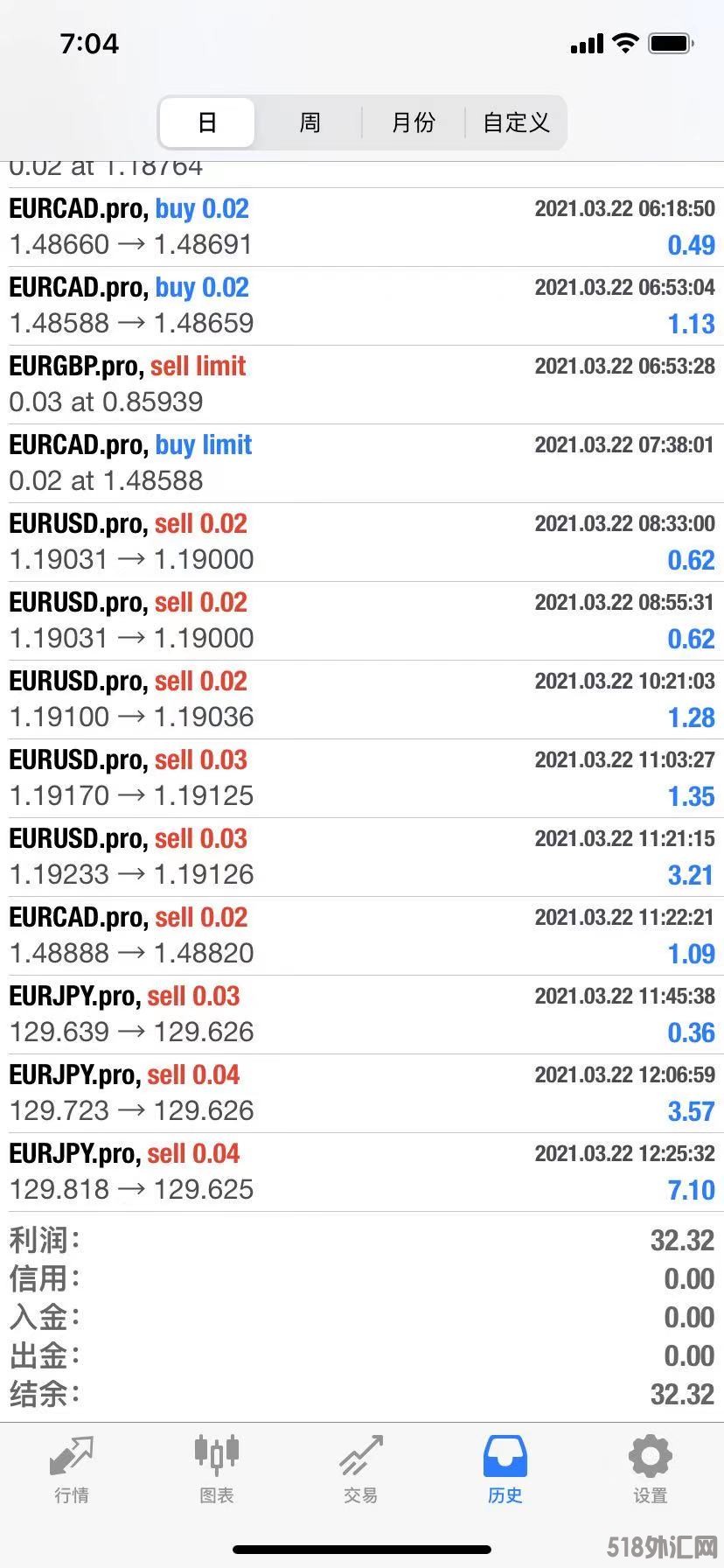View EURUSD sell 0.03 trade at 11:21:15

click(362, 857)
